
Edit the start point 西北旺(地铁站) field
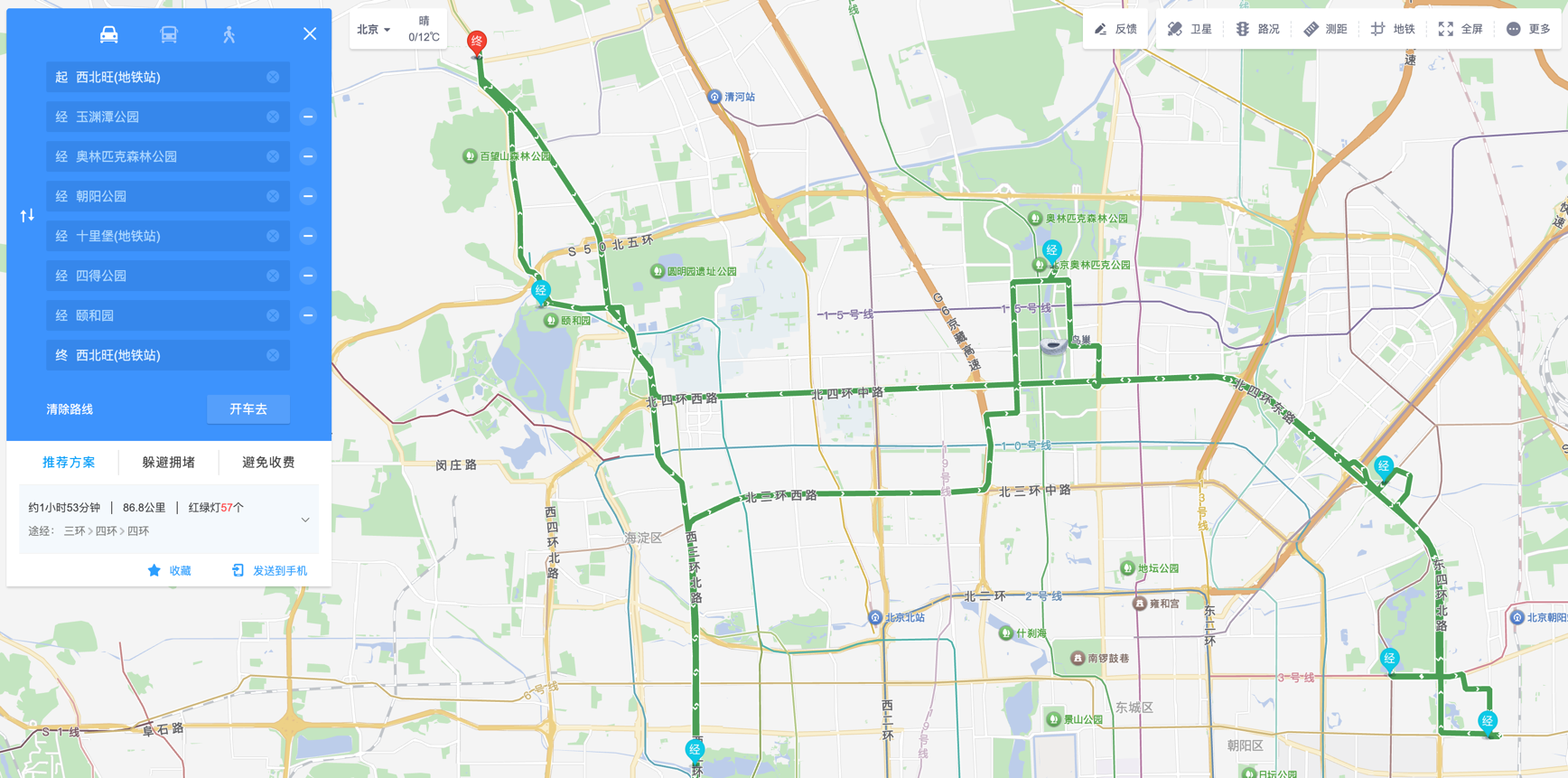click(163, 77)
